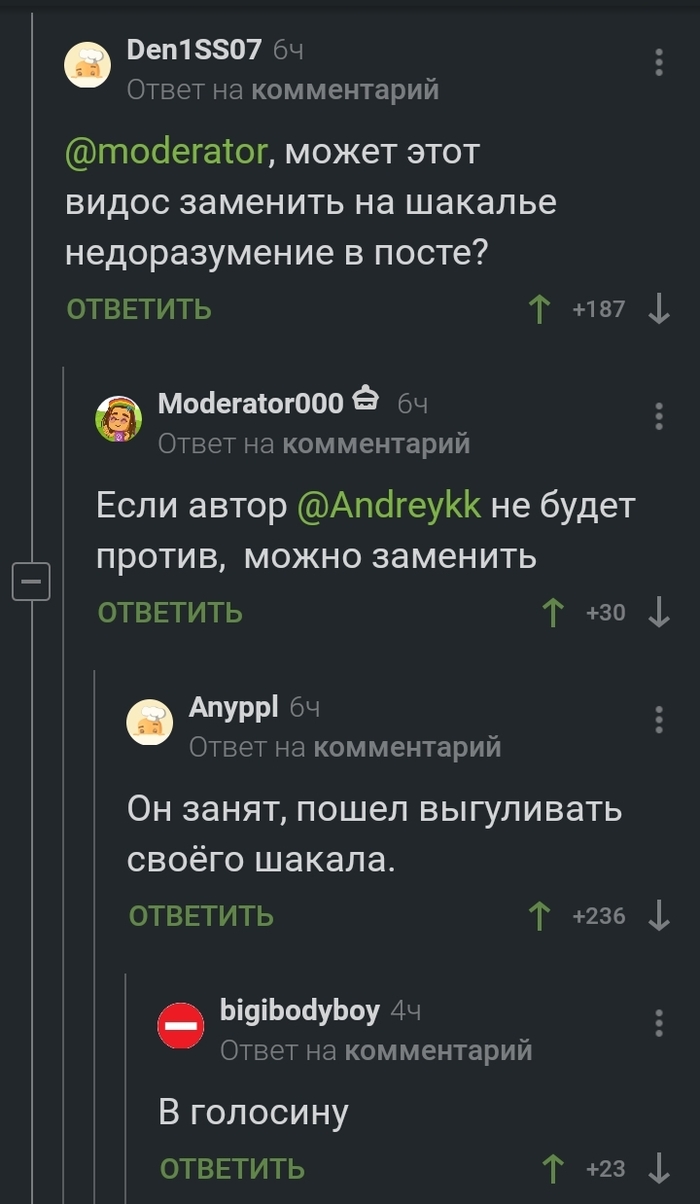The image size is (700, 1204).
Task: Open overflow menu on Den1SS07's comment
Action: (659, 62)
